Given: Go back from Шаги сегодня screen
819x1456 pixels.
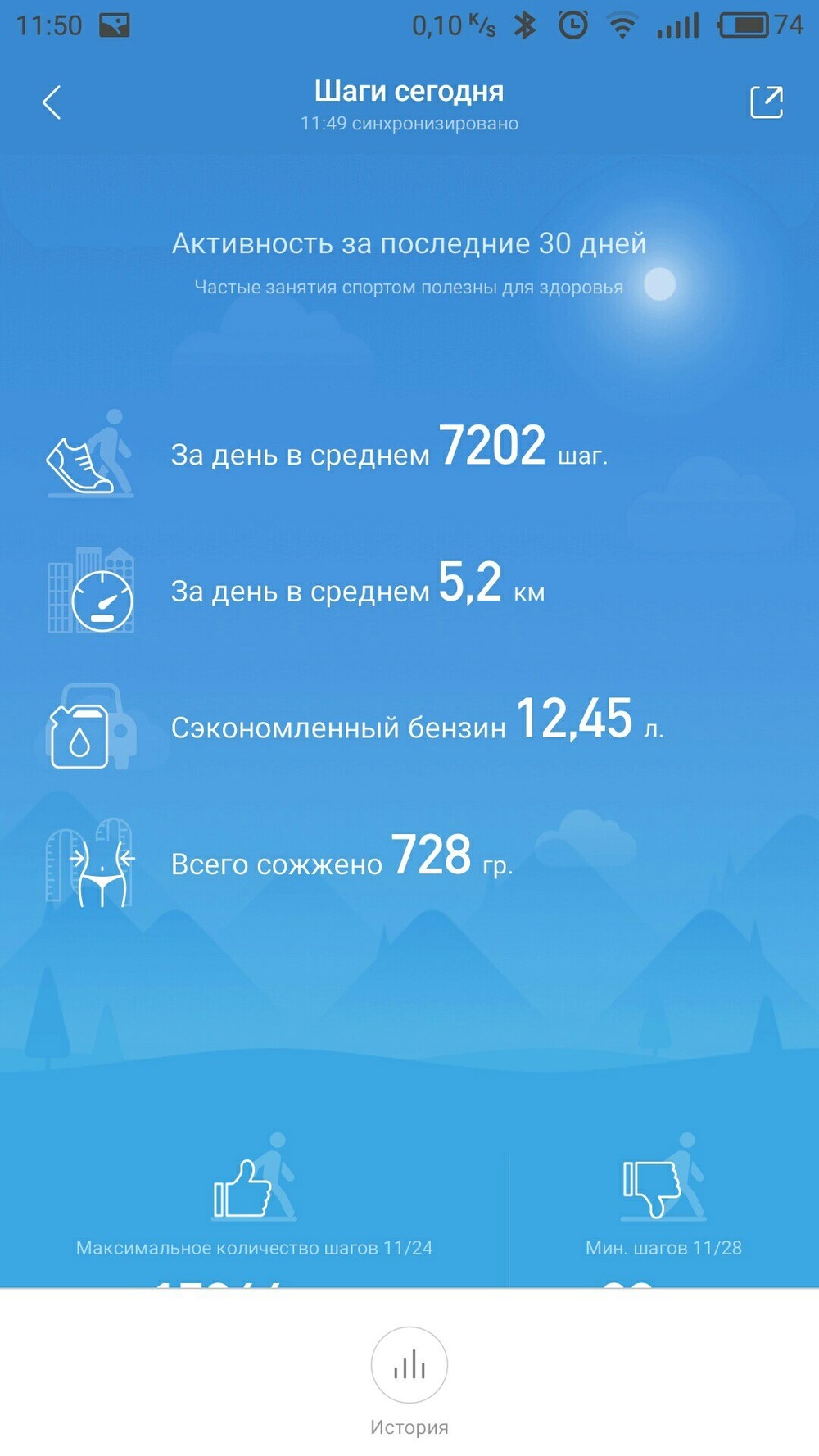Looking at the screenshot, I should tap(52, 102).
